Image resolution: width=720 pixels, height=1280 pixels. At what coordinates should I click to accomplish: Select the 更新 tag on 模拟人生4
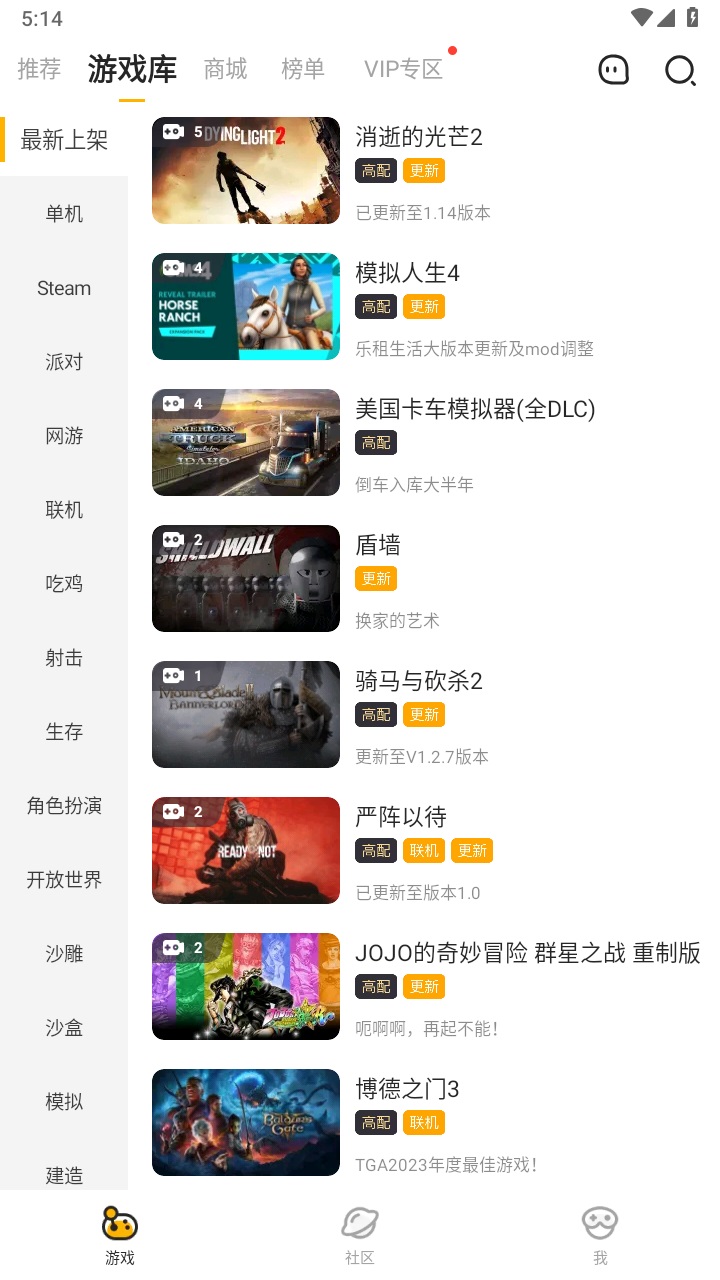pyautogui.click(x=424, y=306)
